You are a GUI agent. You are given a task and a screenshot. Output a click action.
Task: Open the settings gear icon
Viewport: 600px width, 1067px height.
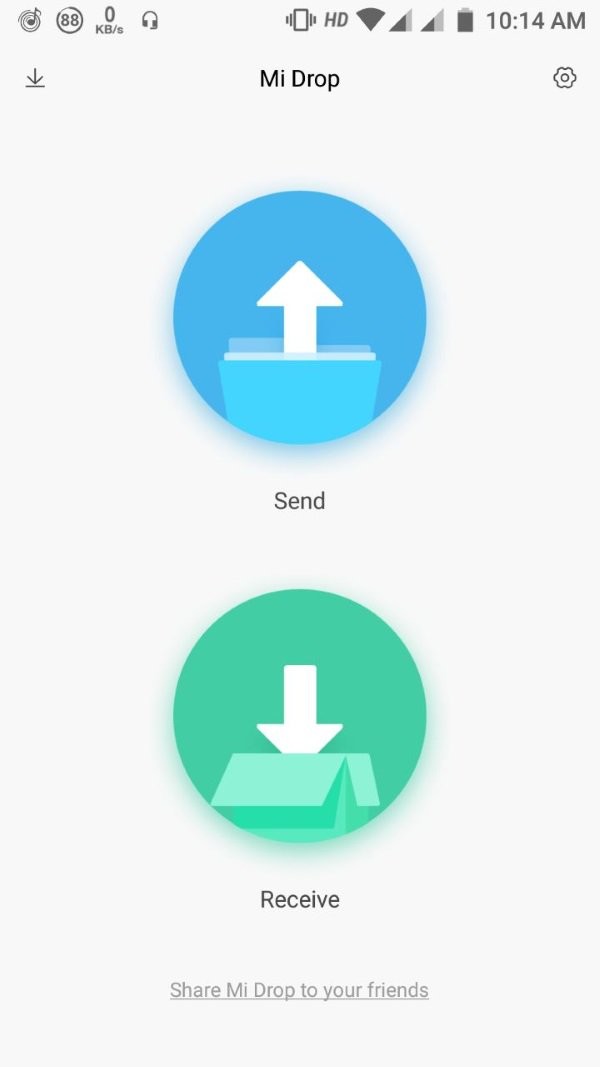(x=565, y=78)
